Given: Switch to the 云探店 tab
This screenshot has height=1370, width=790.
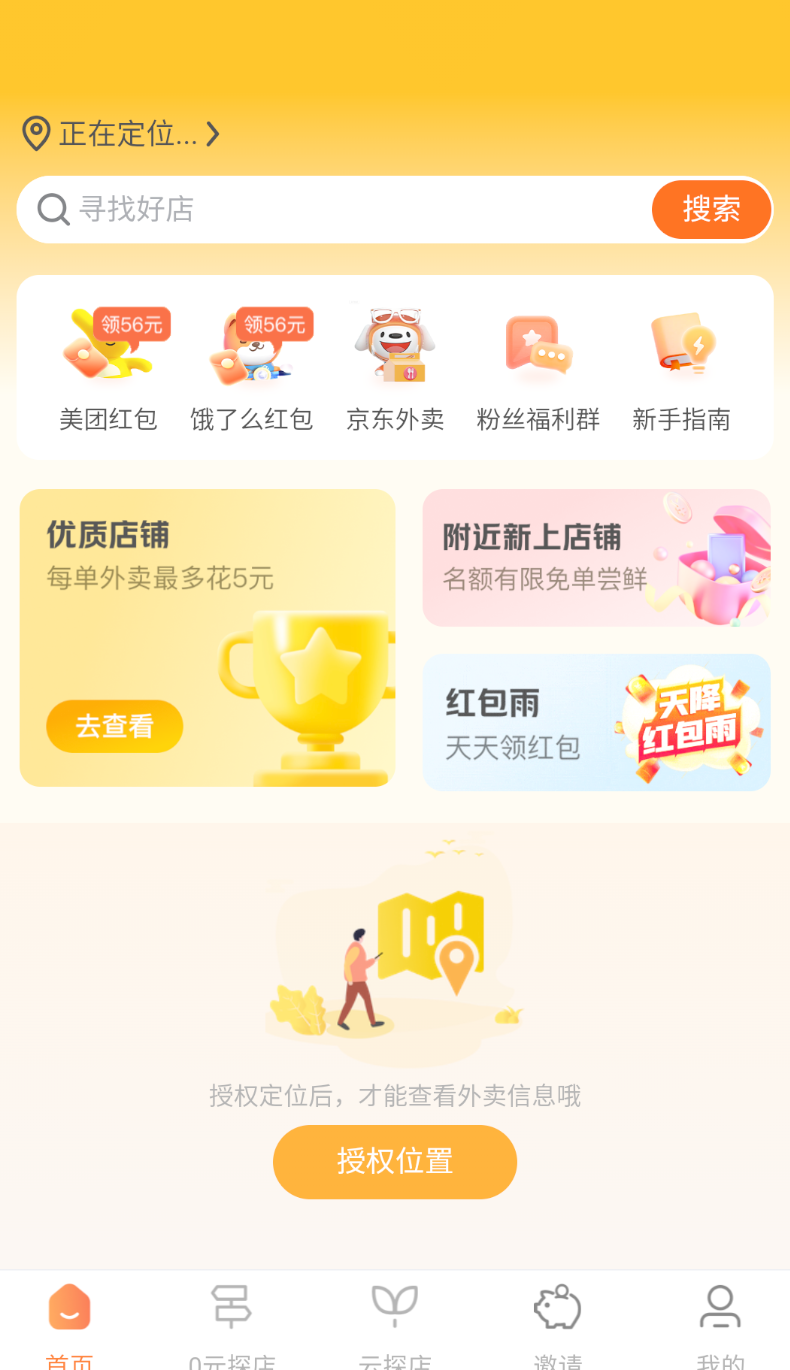Looking at the screenshot, I should [x=395, y=1325].
